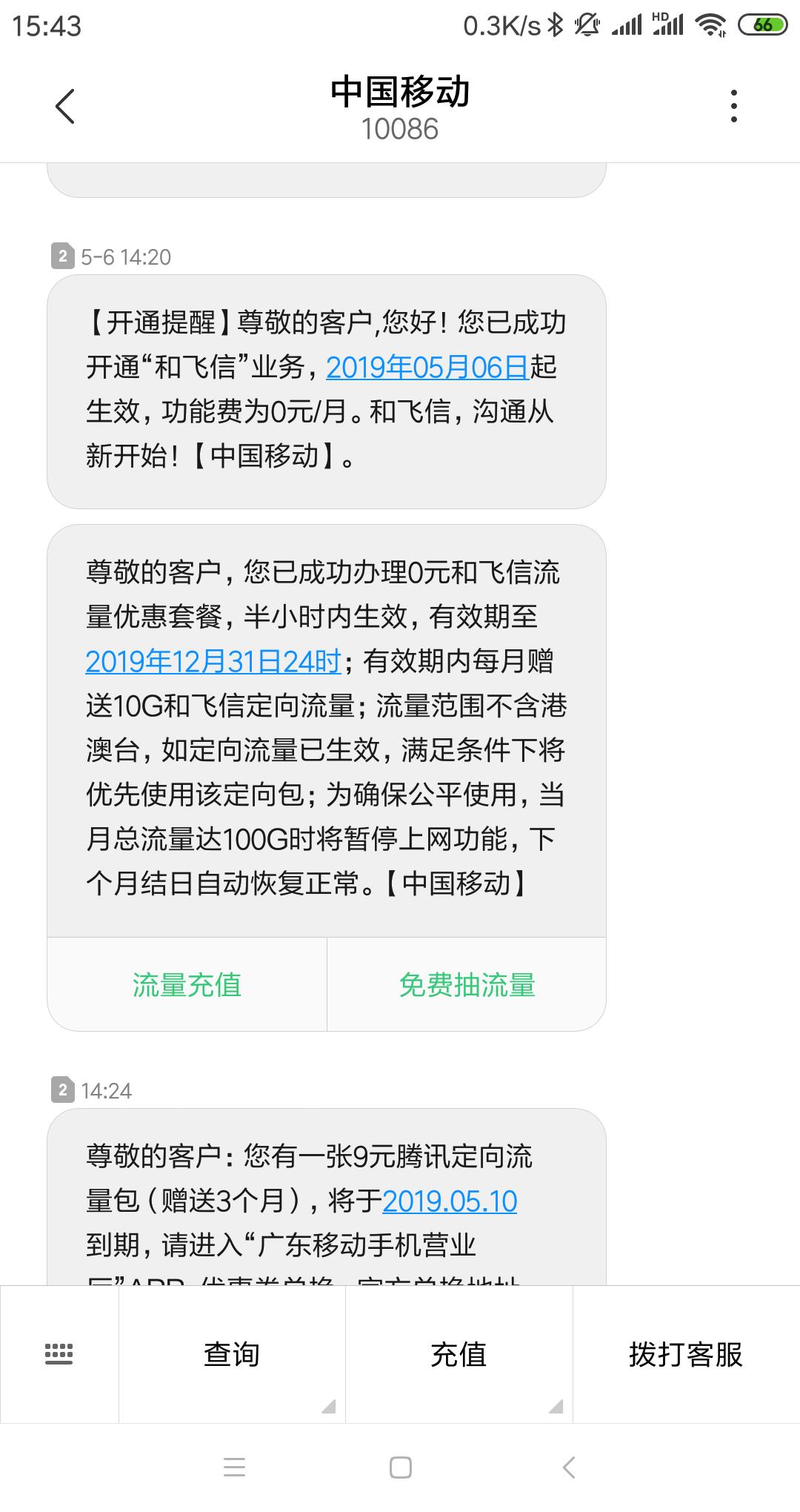
Task: Open conversation title 中国移动 10086
Action: click(x=400, y=108)
